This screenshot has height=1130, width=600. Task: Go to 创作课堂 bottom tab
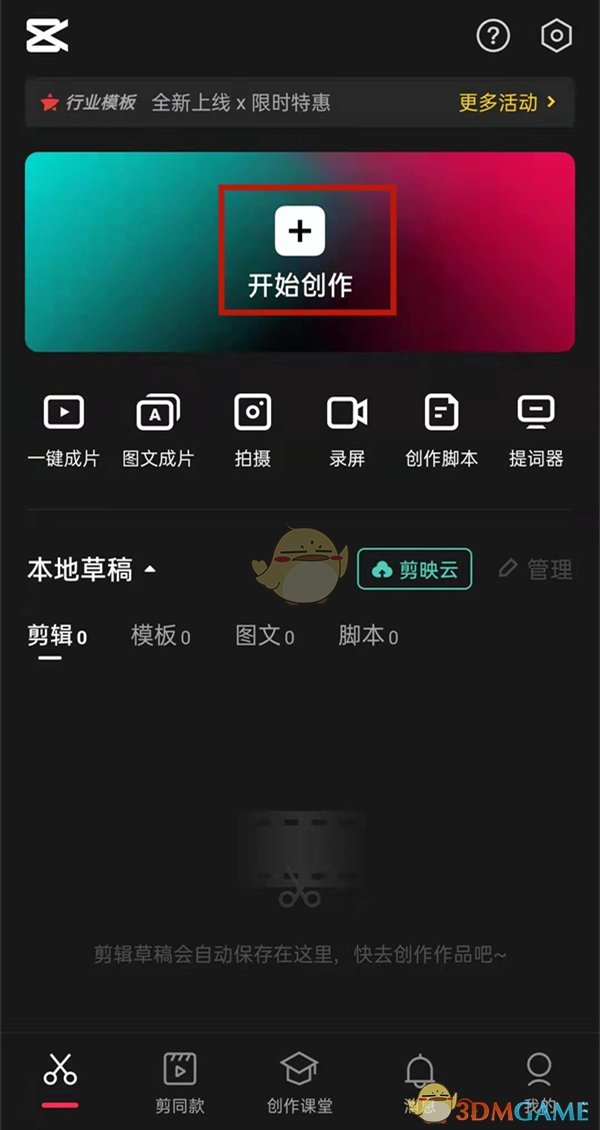(300, 1082)
